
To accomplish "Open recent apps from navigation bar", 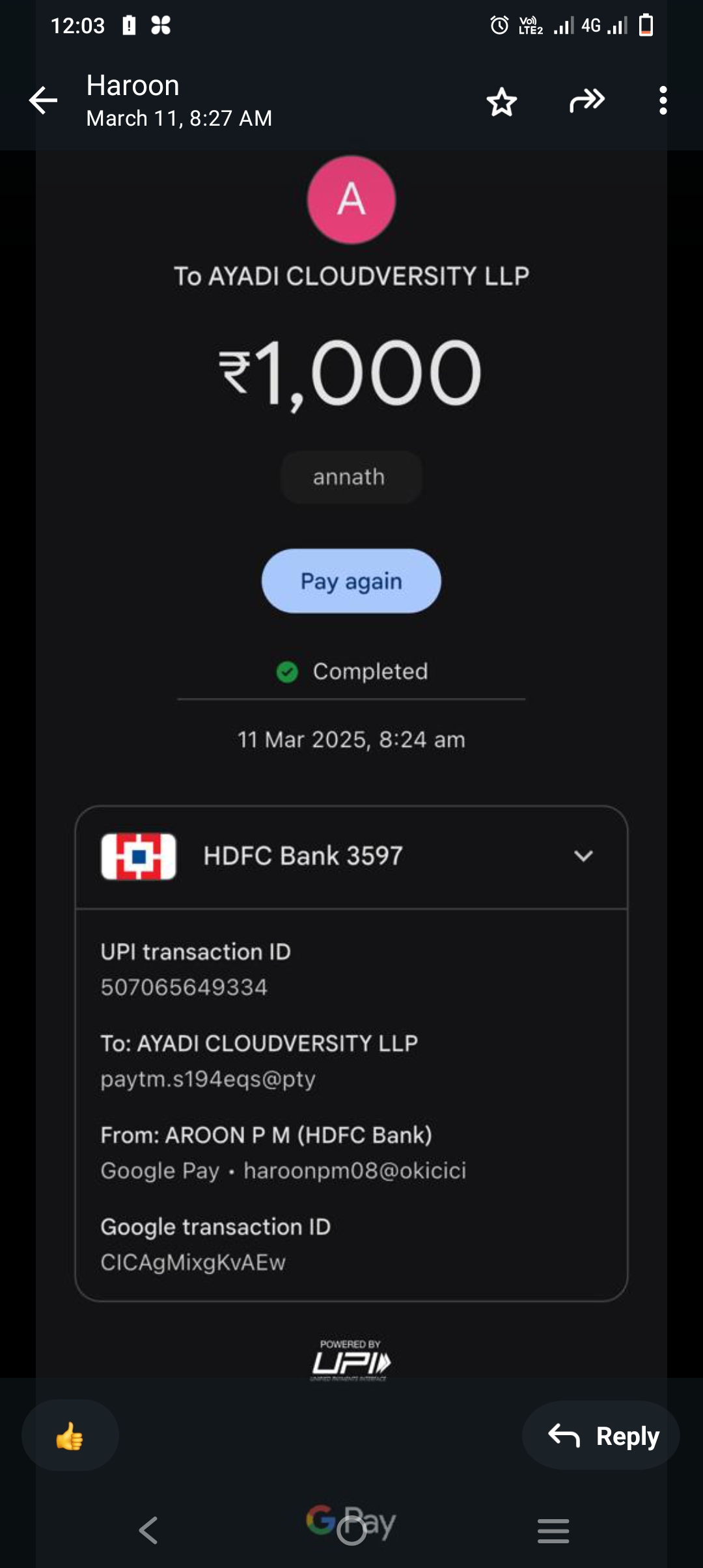I will click(x=553, y=1530).
